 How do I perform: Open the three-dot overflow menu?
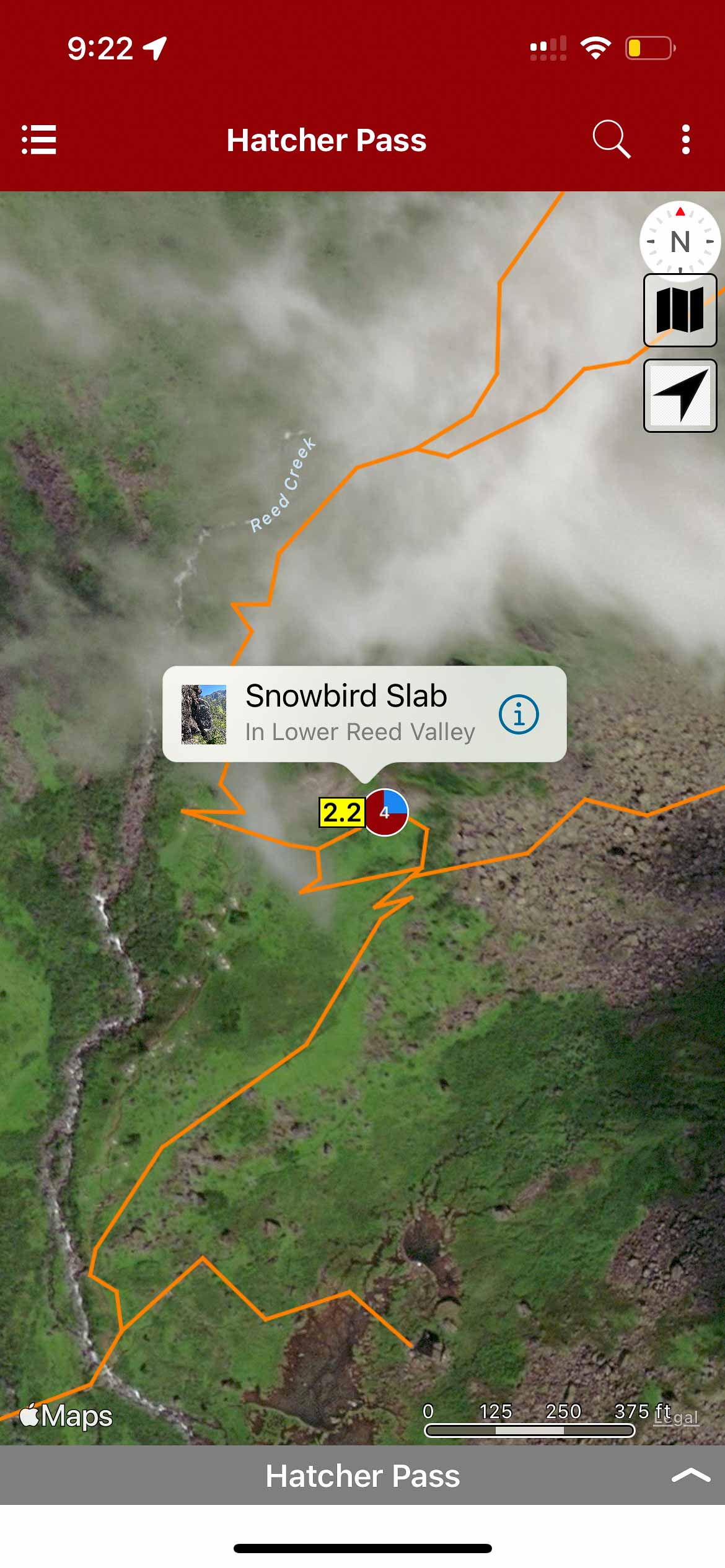685,140
